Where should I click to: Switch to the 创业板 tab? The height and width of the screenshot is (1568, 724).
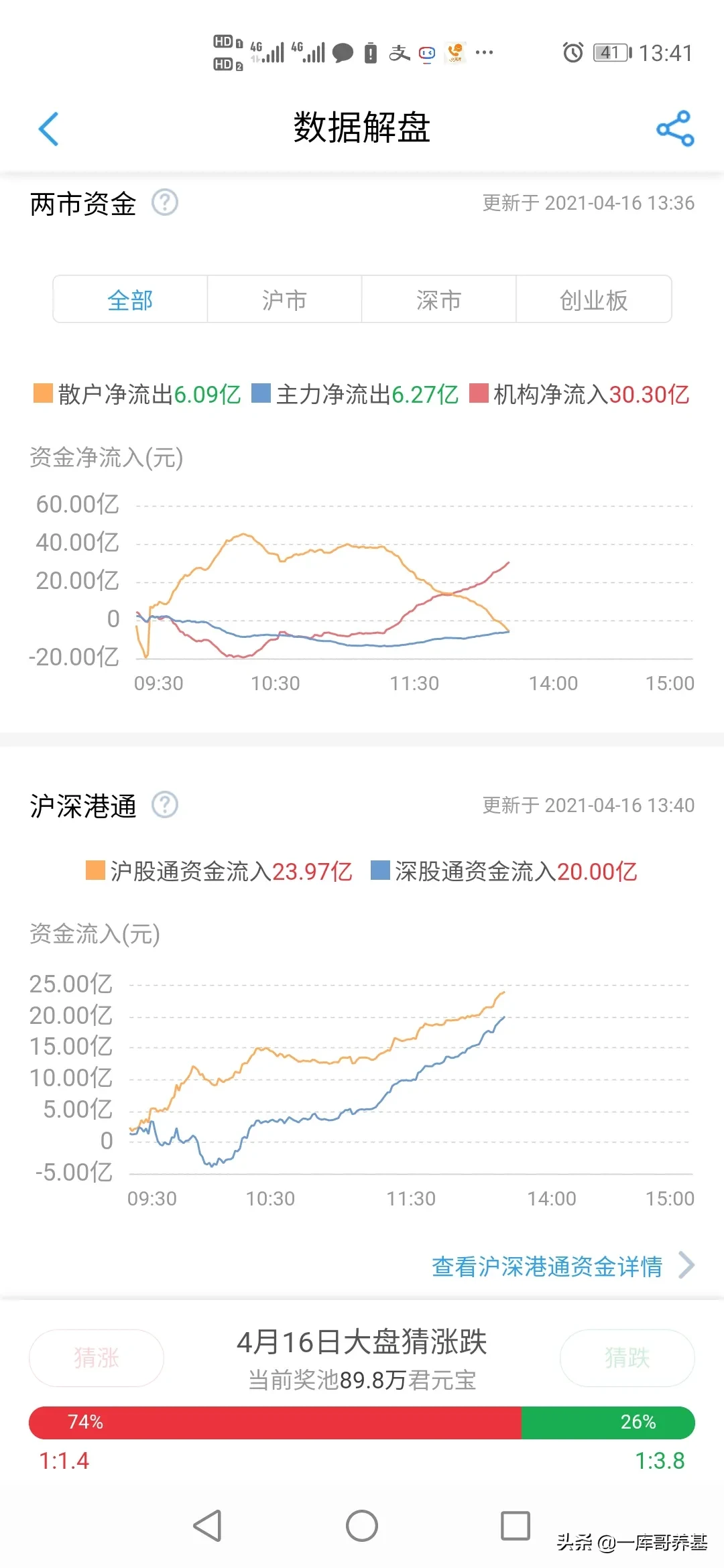pos(593,300)
